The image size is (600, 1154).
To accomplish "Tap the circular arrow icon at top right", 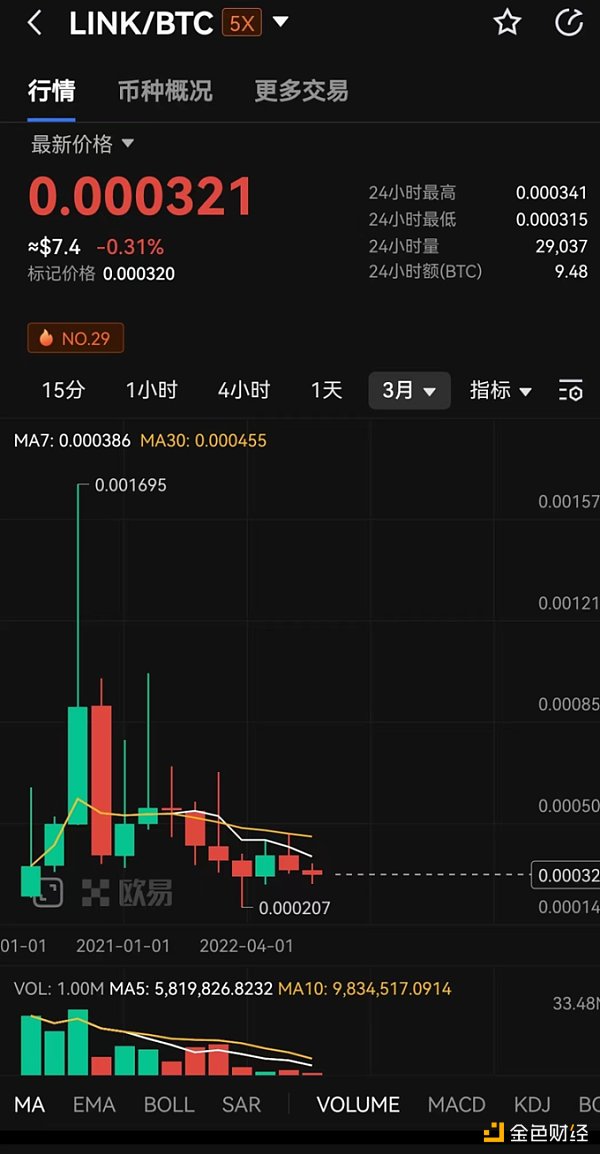I will [568, 23].
